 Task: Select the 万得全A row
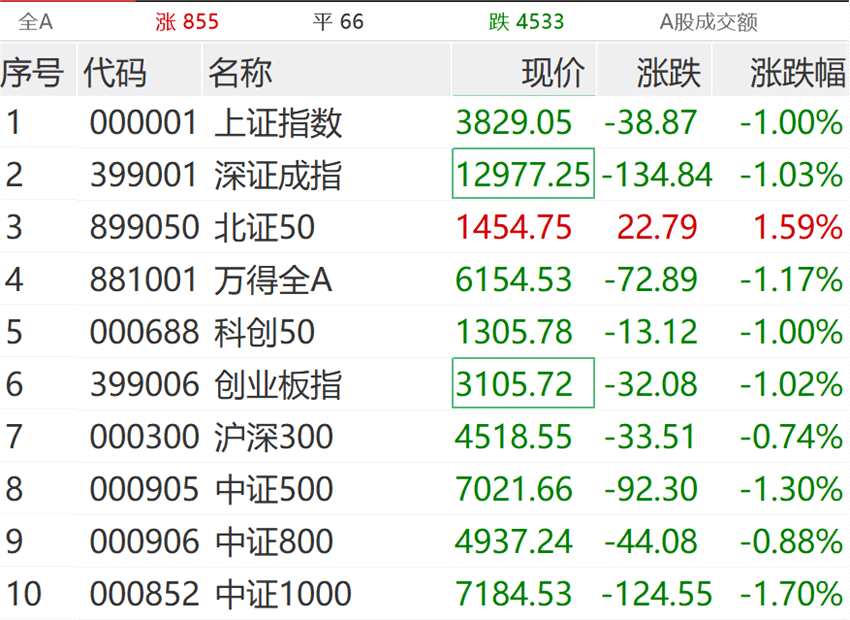click(x=272, y=280)
